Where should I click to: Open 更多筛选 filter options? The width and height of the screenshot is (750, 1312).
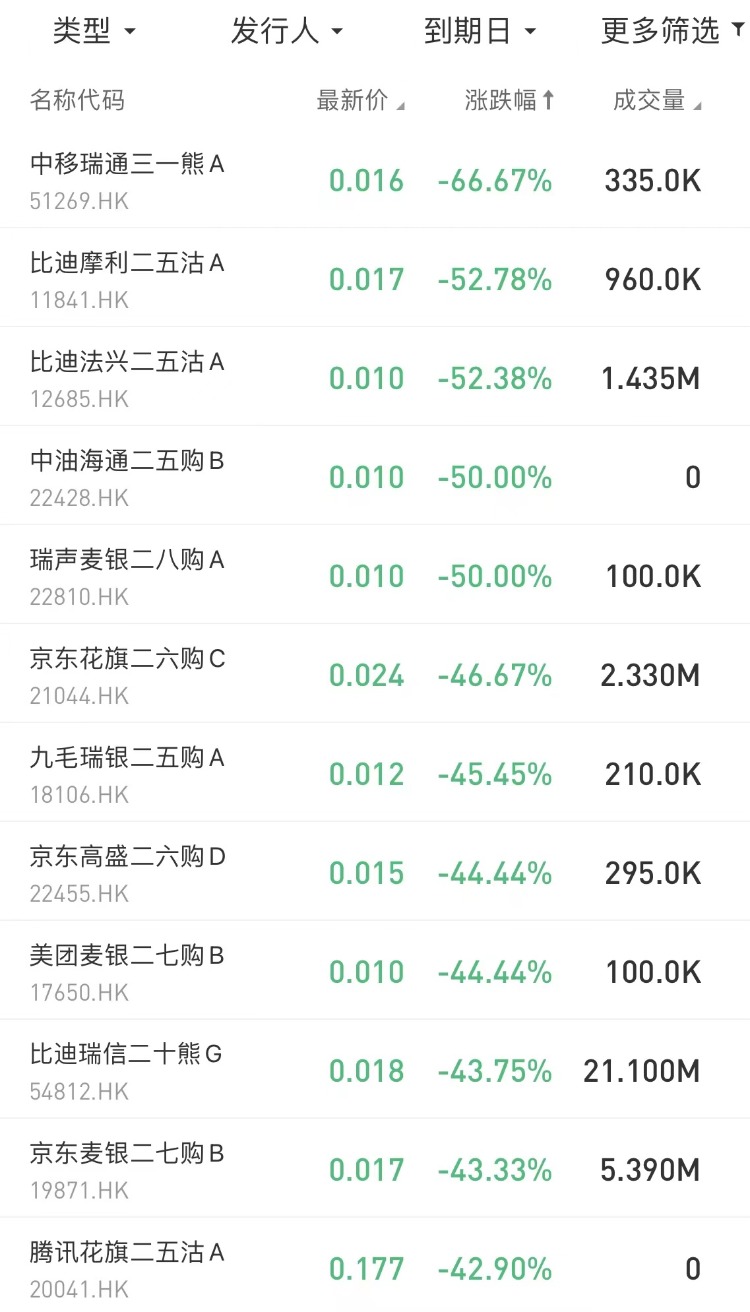pos(671,31)
